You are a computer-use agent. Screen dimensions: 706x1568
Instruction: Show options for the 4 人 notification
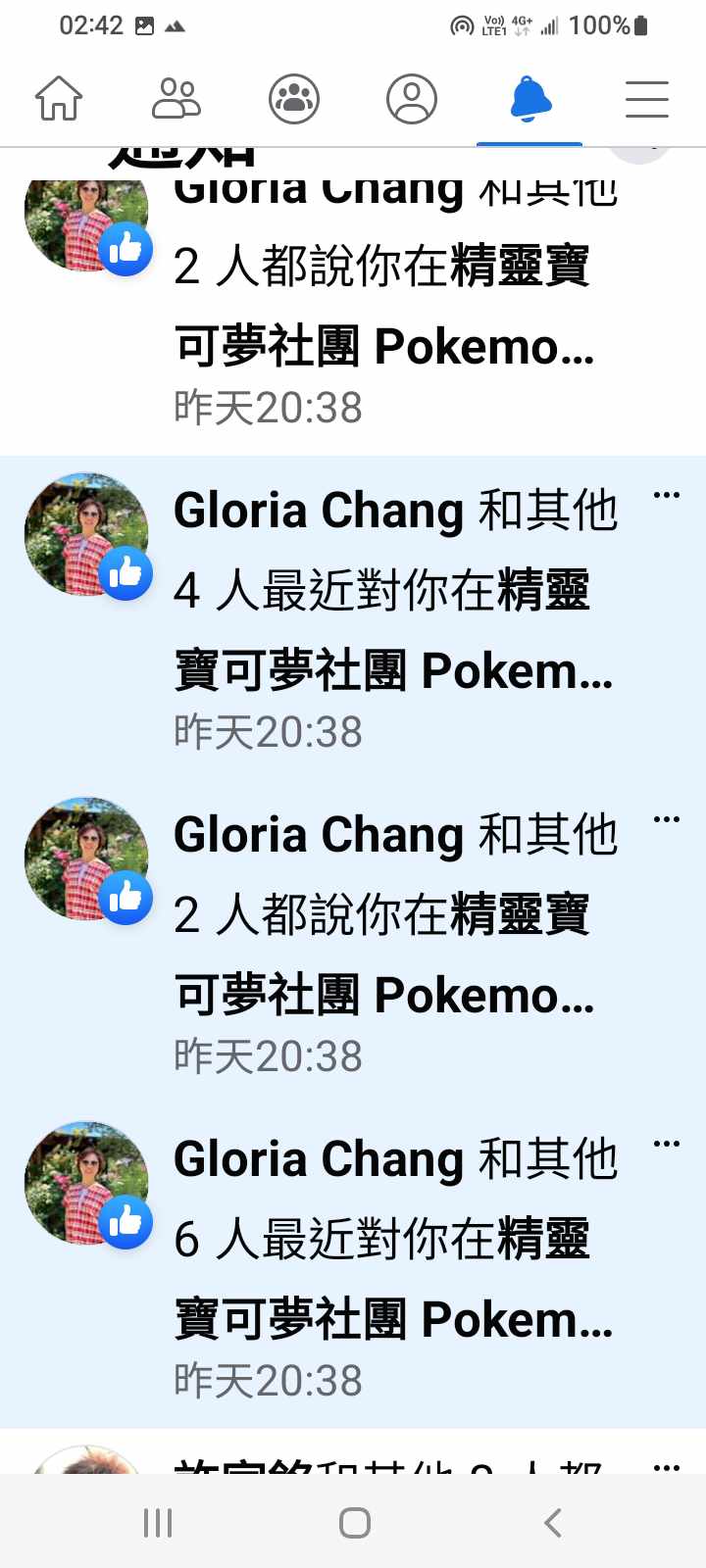[x=667, y=495]
